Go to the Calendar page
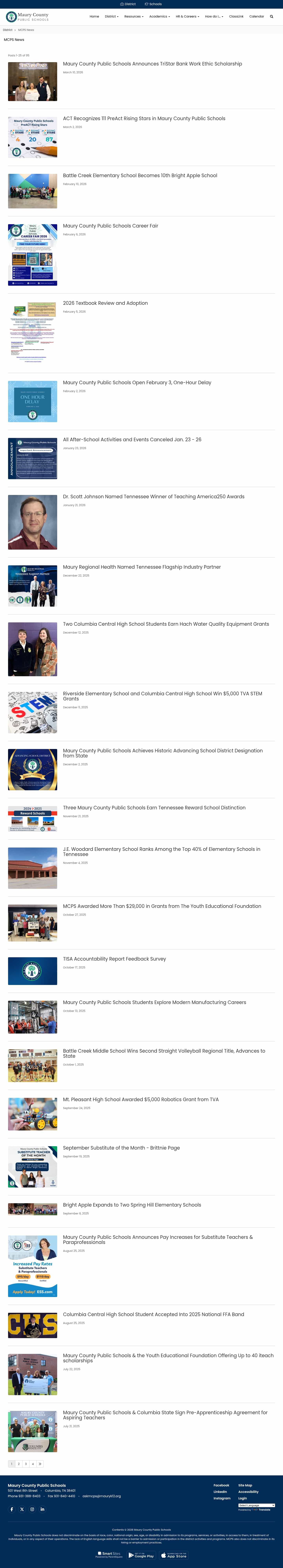This screenshot has width=283, height=1568. point(256,17)
